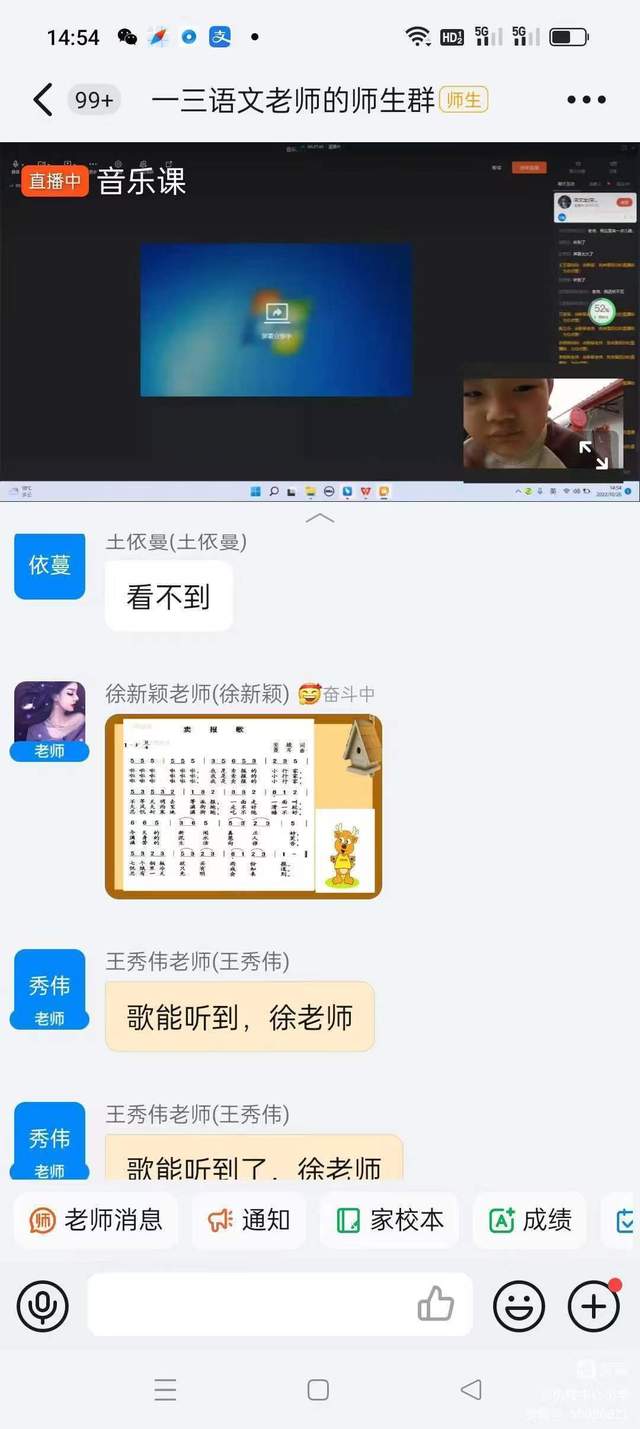This screenshot has width=640, height=1429.
Task: Tap the system home button
Action: click(x=318, y=1389)
